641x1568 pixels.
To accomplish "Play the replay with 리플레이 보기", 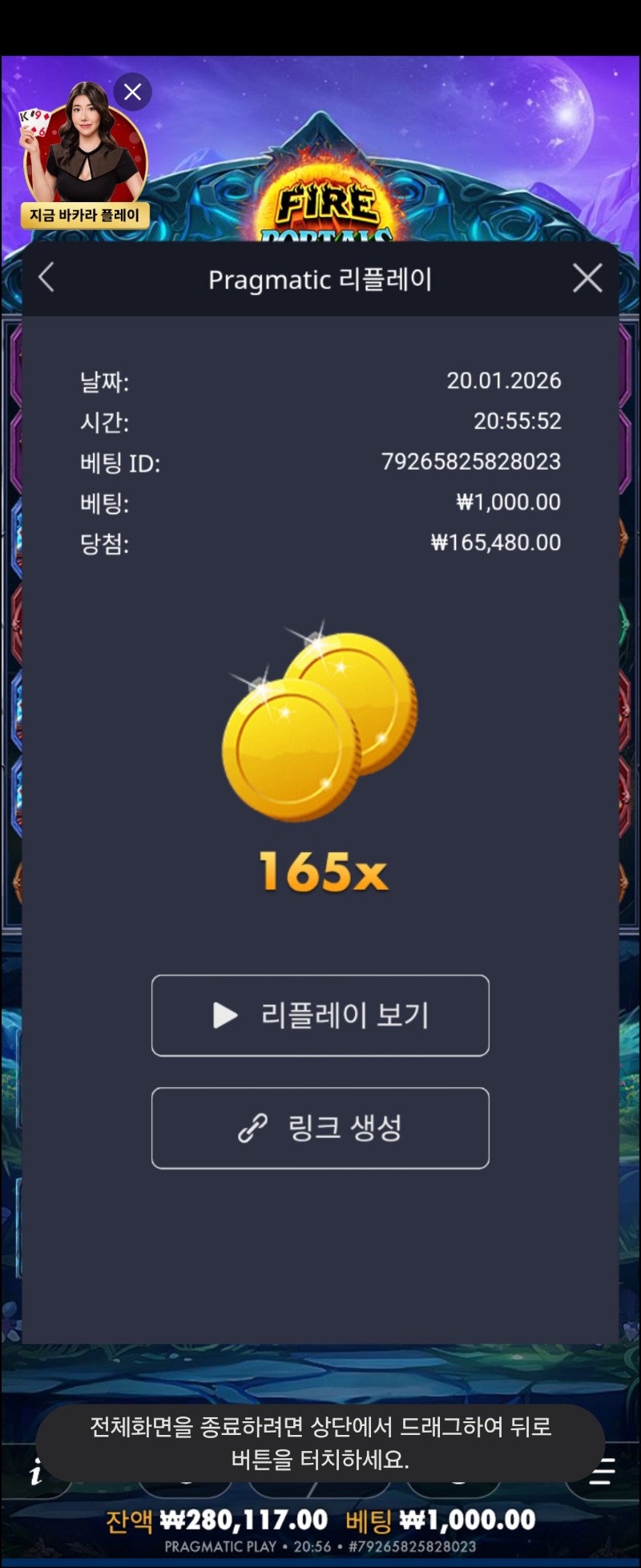I will pyautogui.click(x=320, y=1015).
